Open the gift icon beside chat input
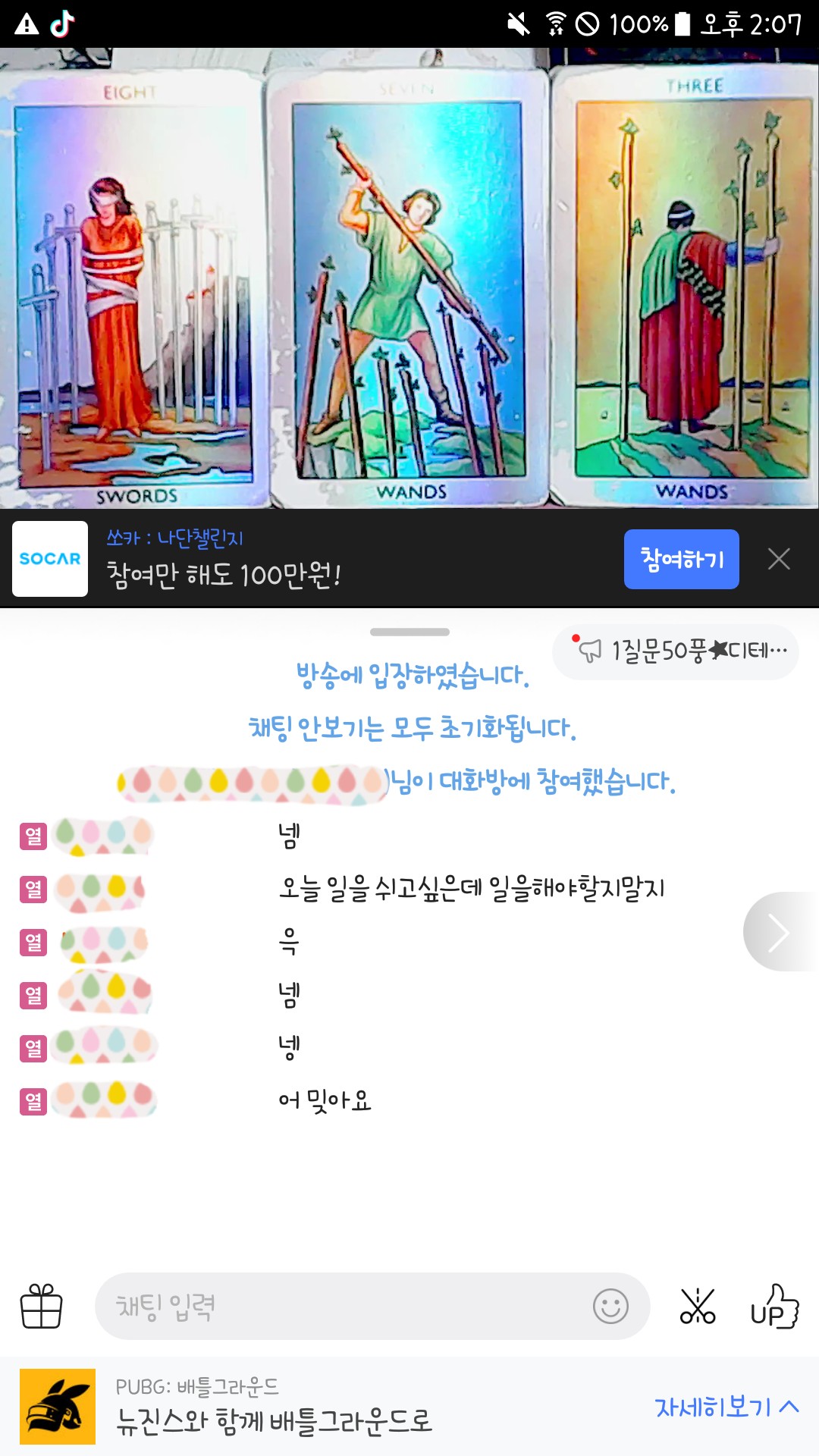Viewport: 819px width, 1456px height. coord(41,1307)
